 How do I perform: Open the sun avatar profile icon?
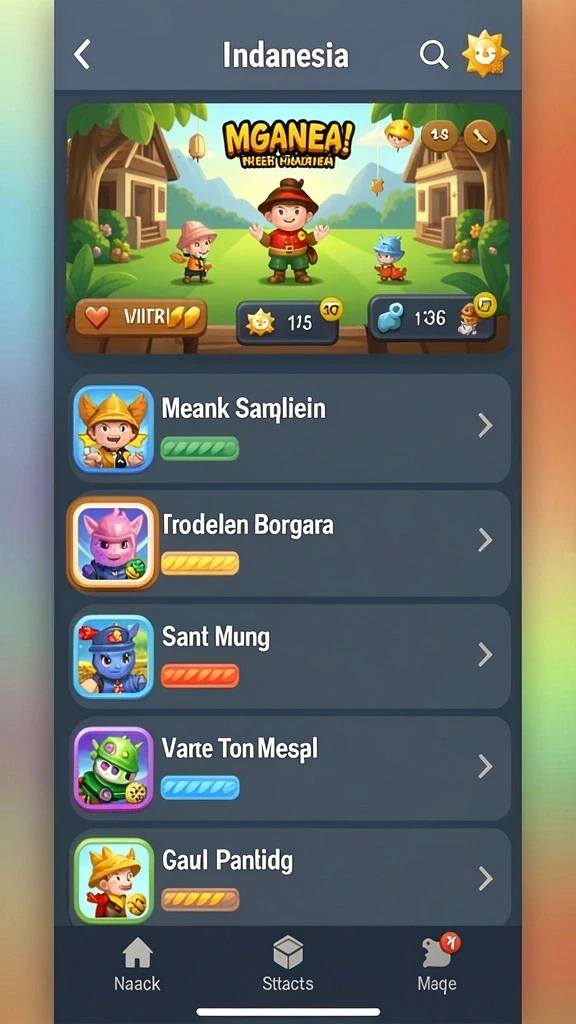pyautogui.click(x=485, y=54)
